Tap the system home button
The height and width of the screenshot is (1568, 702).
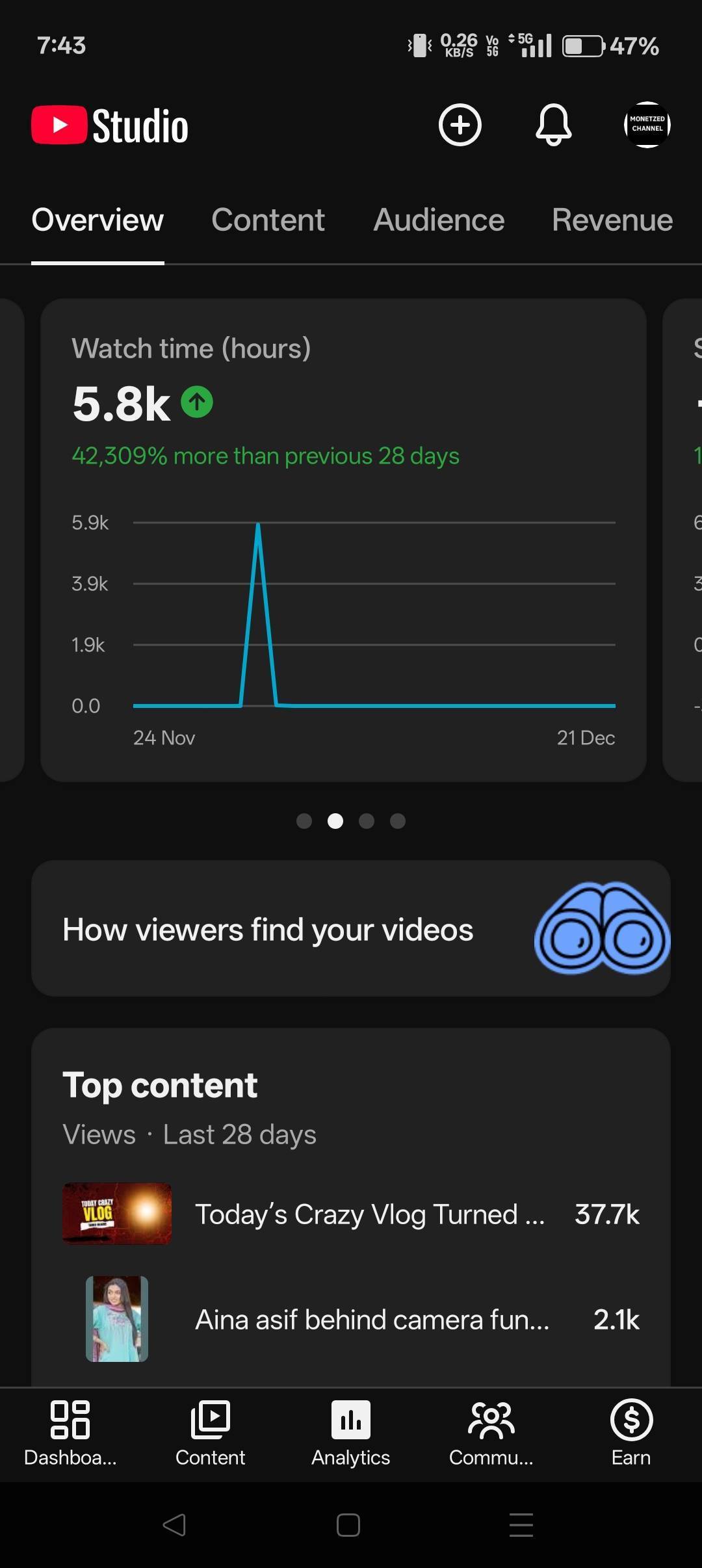pyautogui.click(x=348, y=1525)
